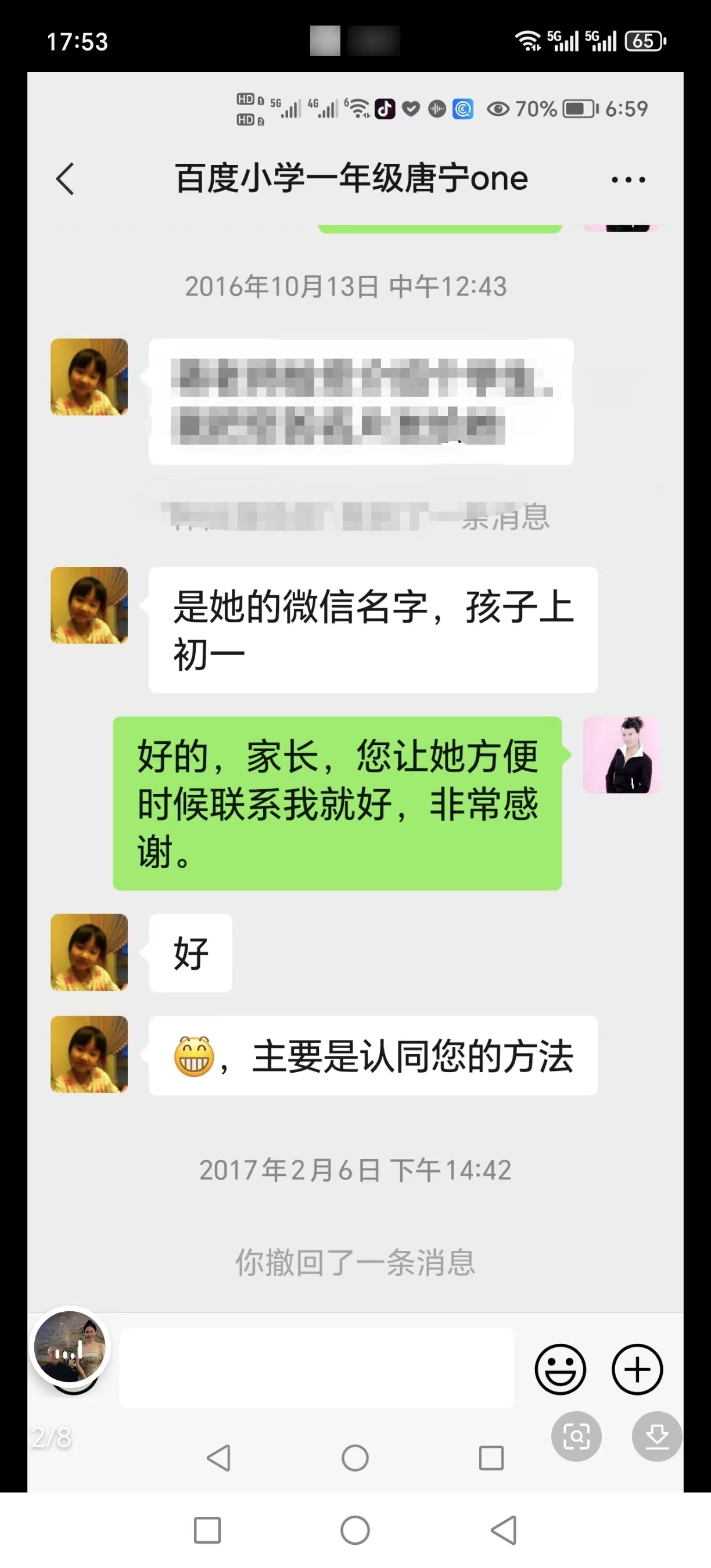Go back with the system triangle button
The image size is (711, 1568).
tap(504, 1530)
